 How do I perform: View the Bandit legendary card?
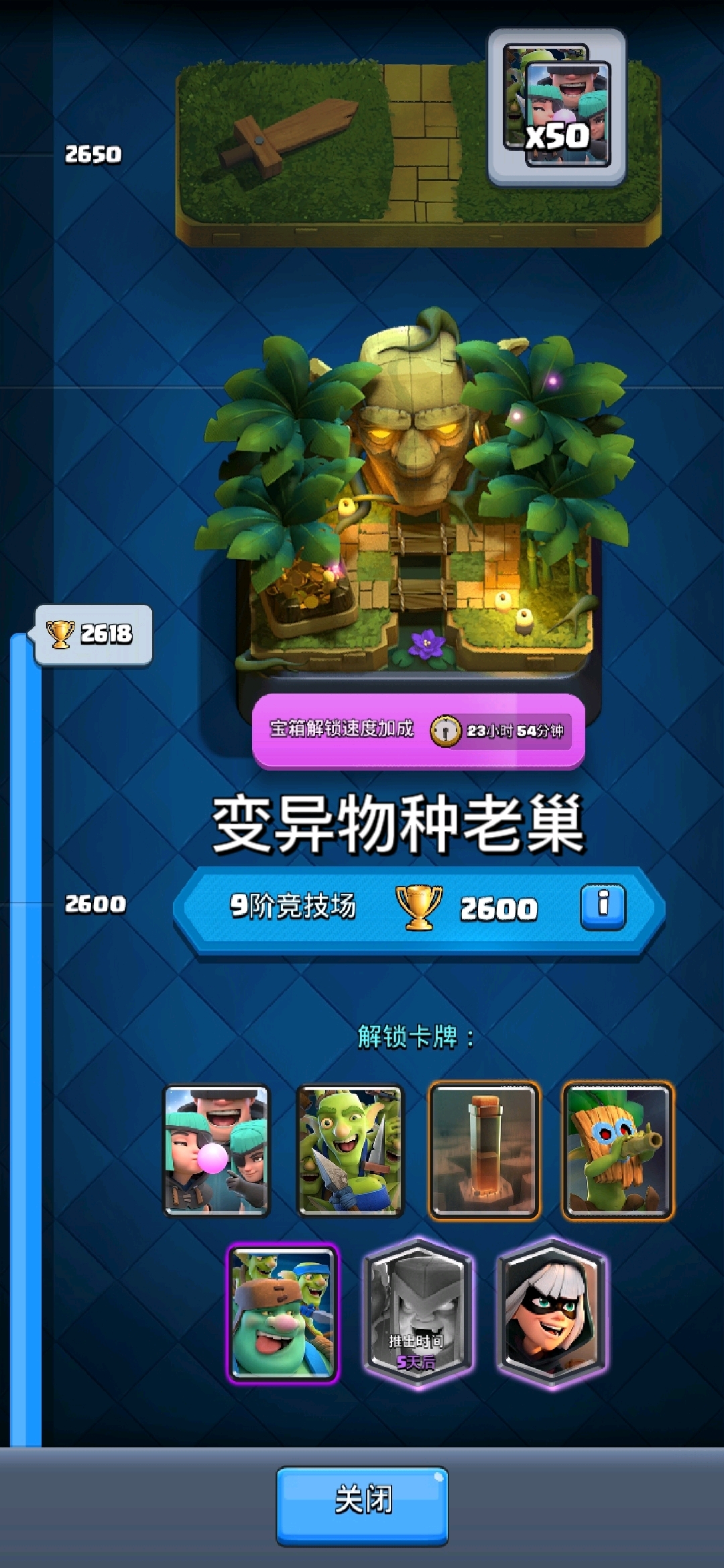(x=551, y=1313)
